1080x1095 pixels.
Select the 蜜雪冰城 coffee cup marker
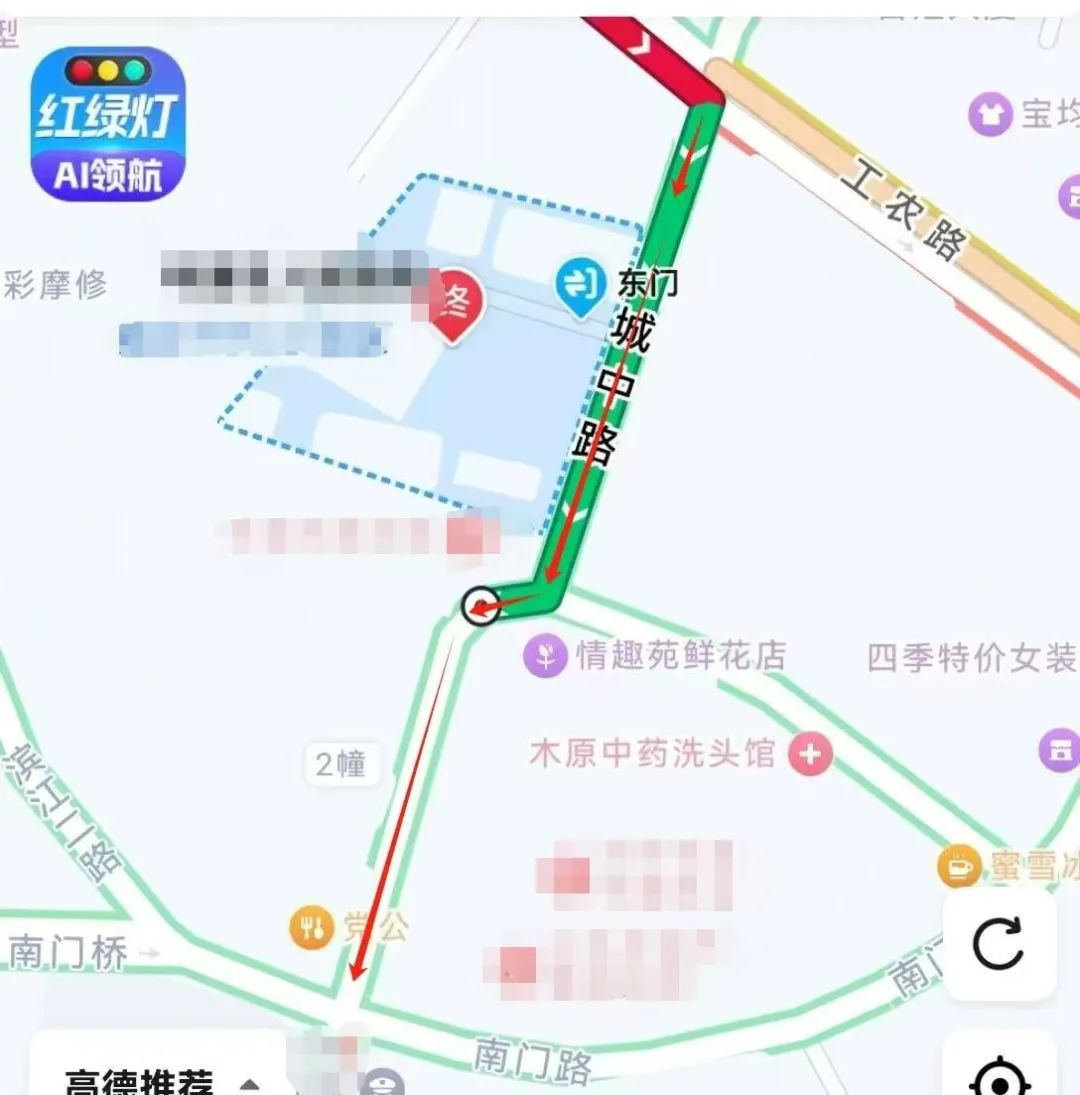point(960,866)
